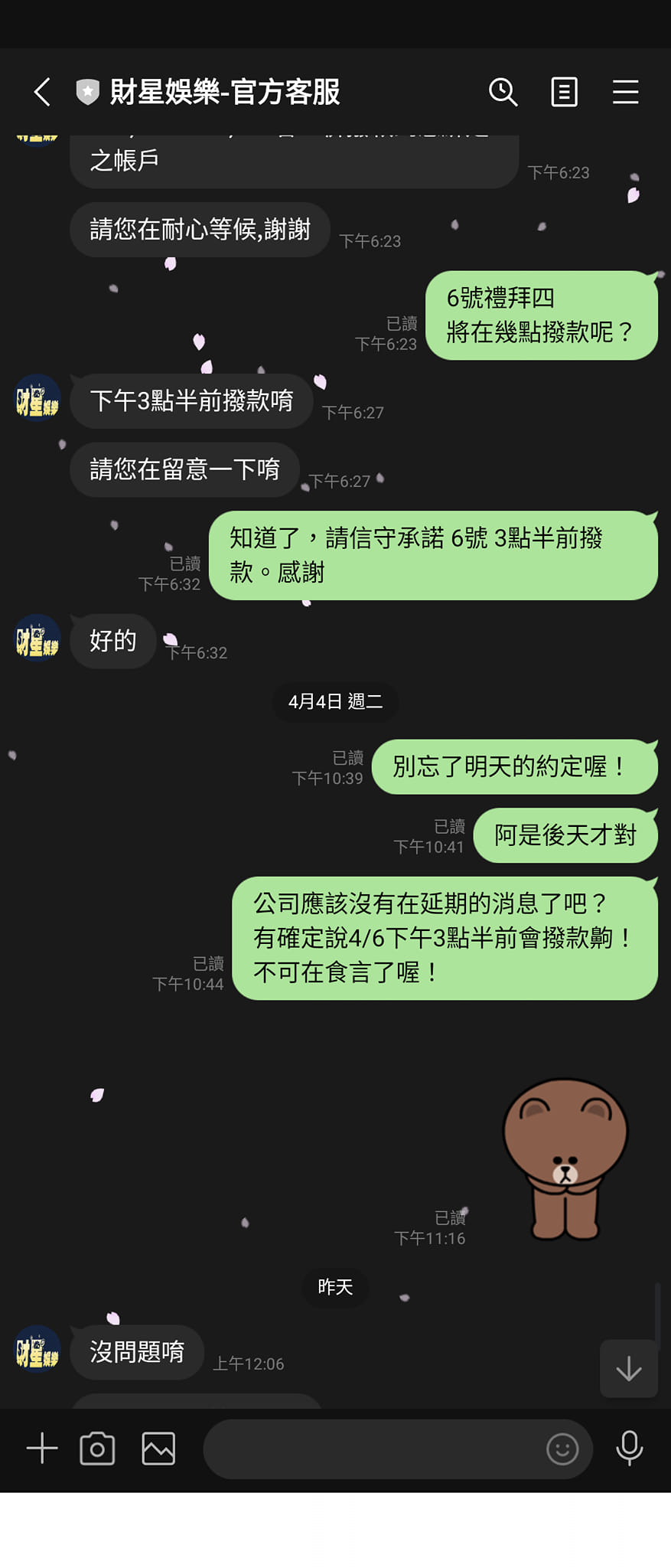Tap the brown bear sticker message

(x=565, y=1158)
